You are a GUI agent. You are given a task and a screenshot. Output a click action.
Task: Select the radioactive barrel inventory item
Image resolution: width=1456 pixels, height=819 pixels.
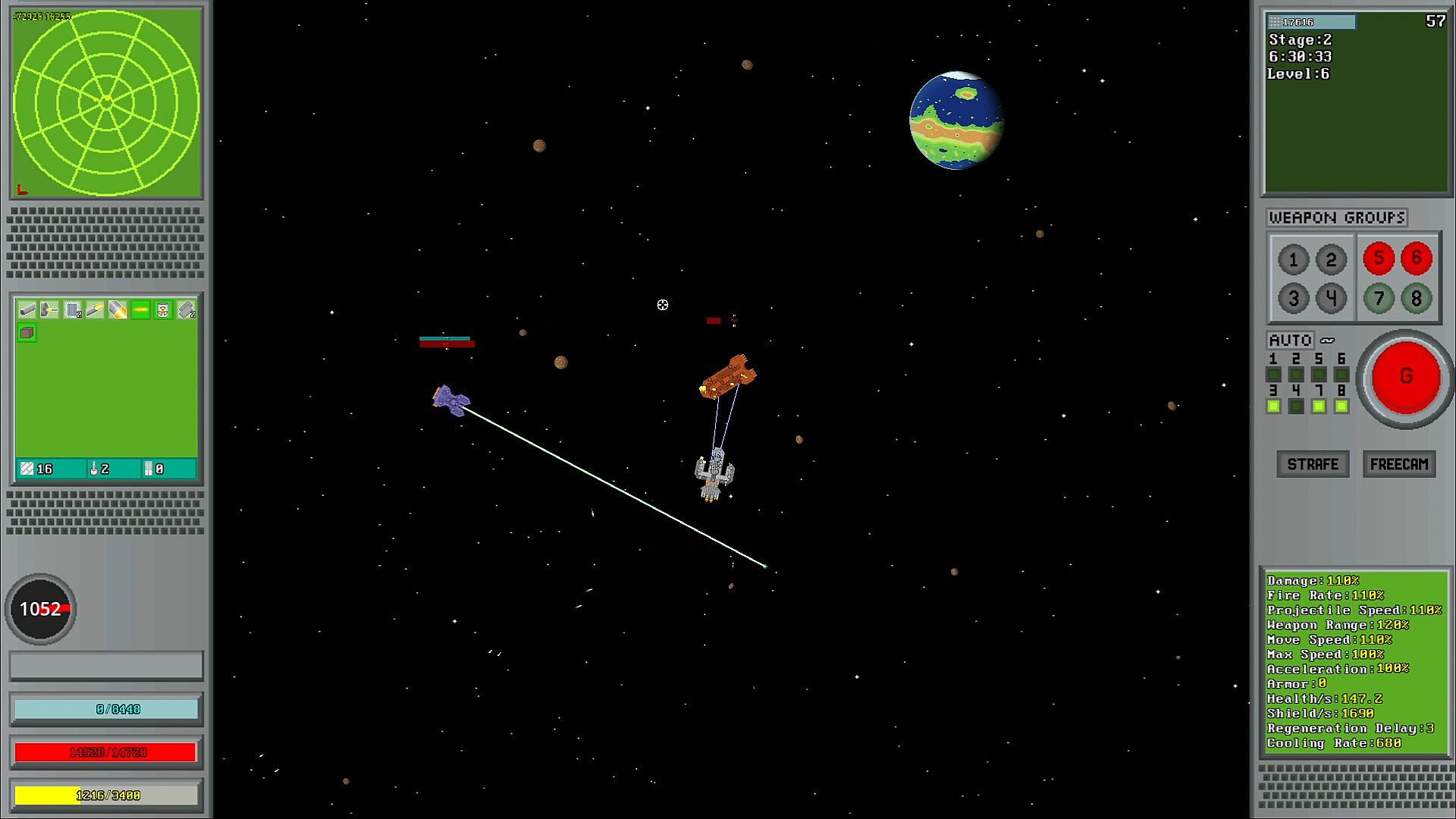163,309
